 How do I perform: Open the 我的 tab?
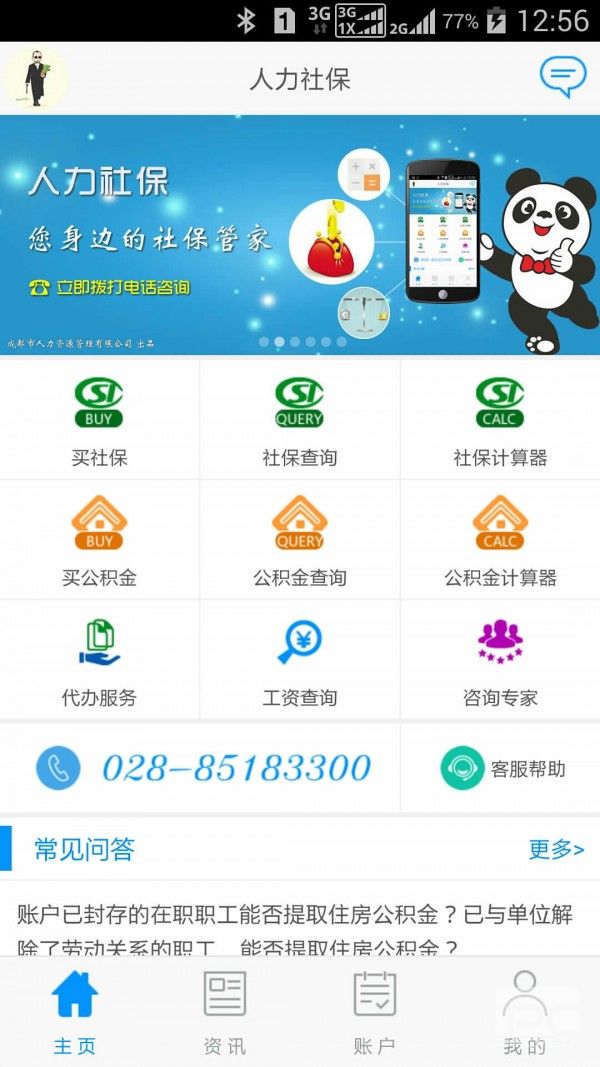click(x=524, y=1012)
